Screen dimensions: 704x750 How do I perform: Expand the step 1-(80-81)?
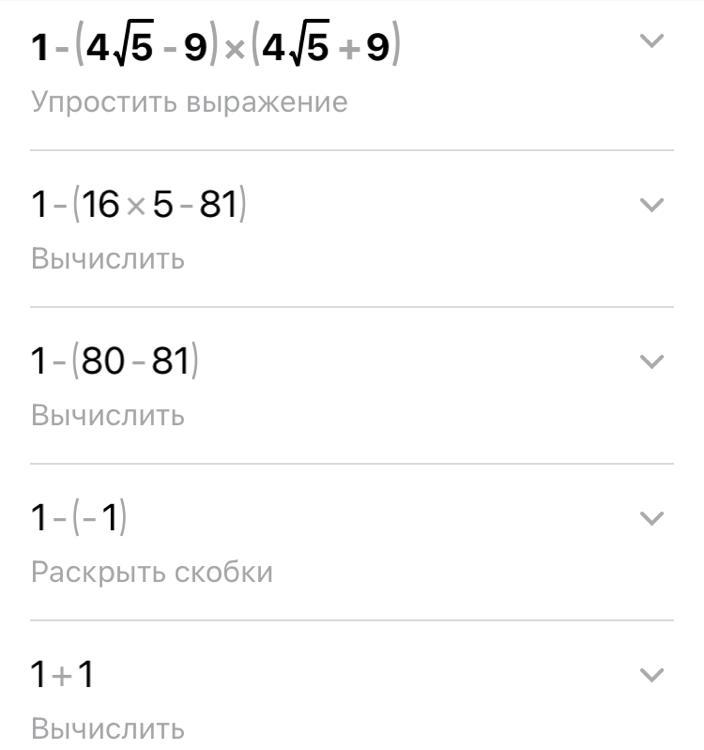651,361
